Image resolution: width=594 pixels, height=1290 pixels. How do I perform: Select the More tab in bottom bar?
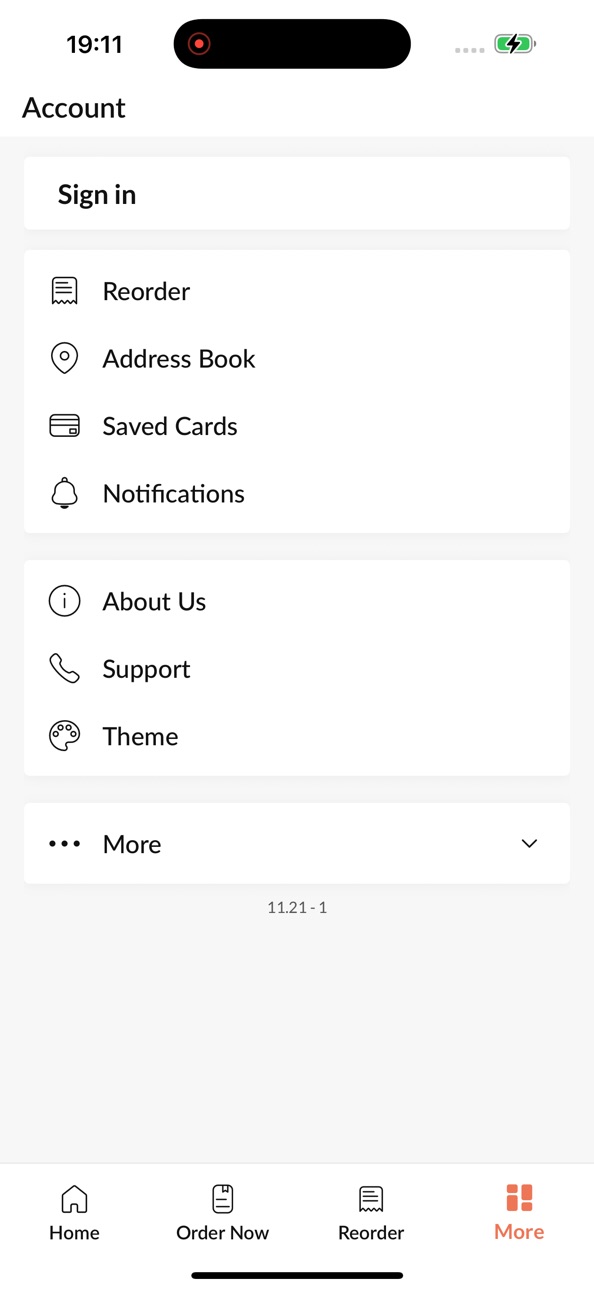coord(519,1213)
